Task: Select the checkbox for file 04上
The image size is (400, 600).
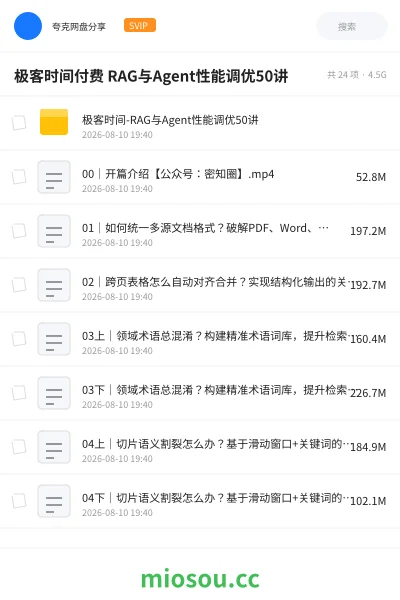Action: coord(19,447)
